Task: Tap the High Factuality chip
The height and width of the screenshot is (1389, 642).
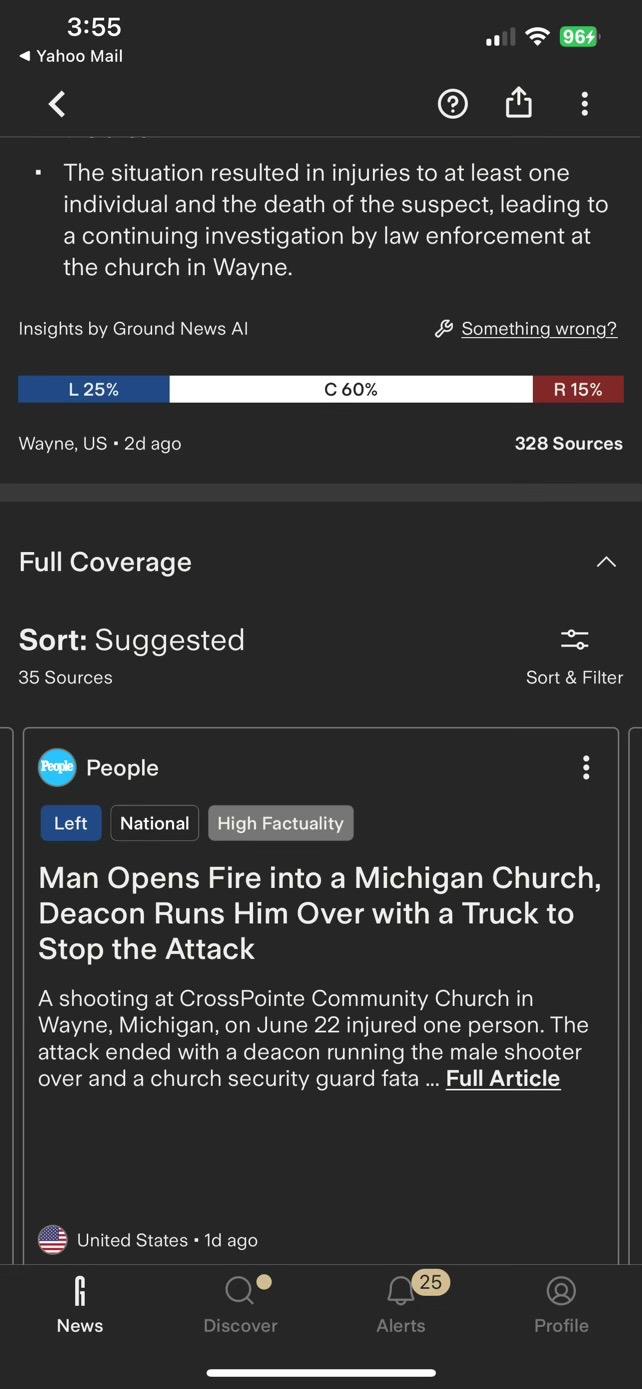Action: point(280,823)
